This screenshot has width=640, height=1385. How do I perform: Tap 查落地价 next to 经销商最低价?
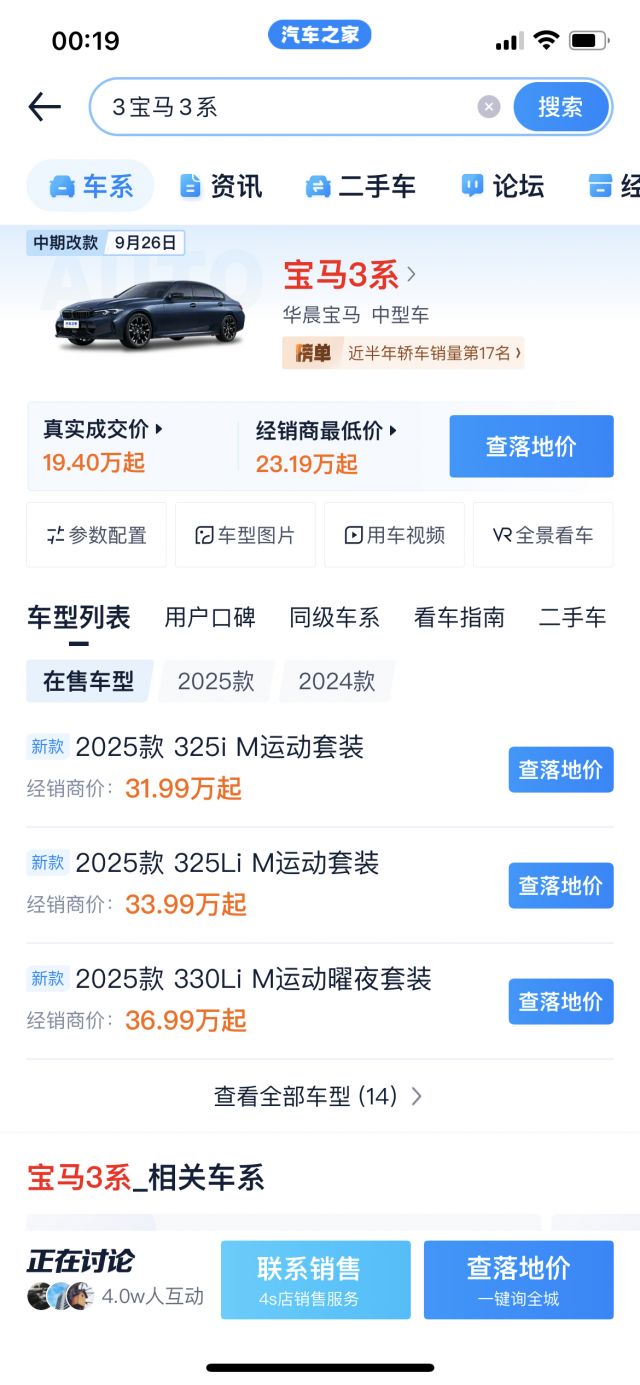531,447
